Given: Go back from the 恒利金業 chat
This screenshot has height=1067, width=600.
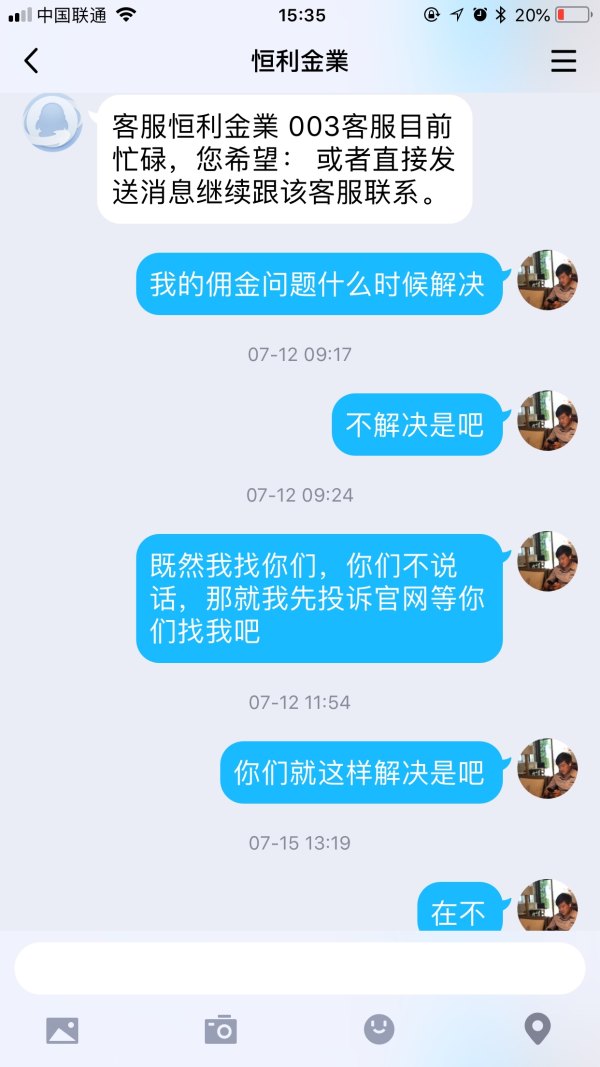Looking at the screenshot, I should (x=31, y=61).
